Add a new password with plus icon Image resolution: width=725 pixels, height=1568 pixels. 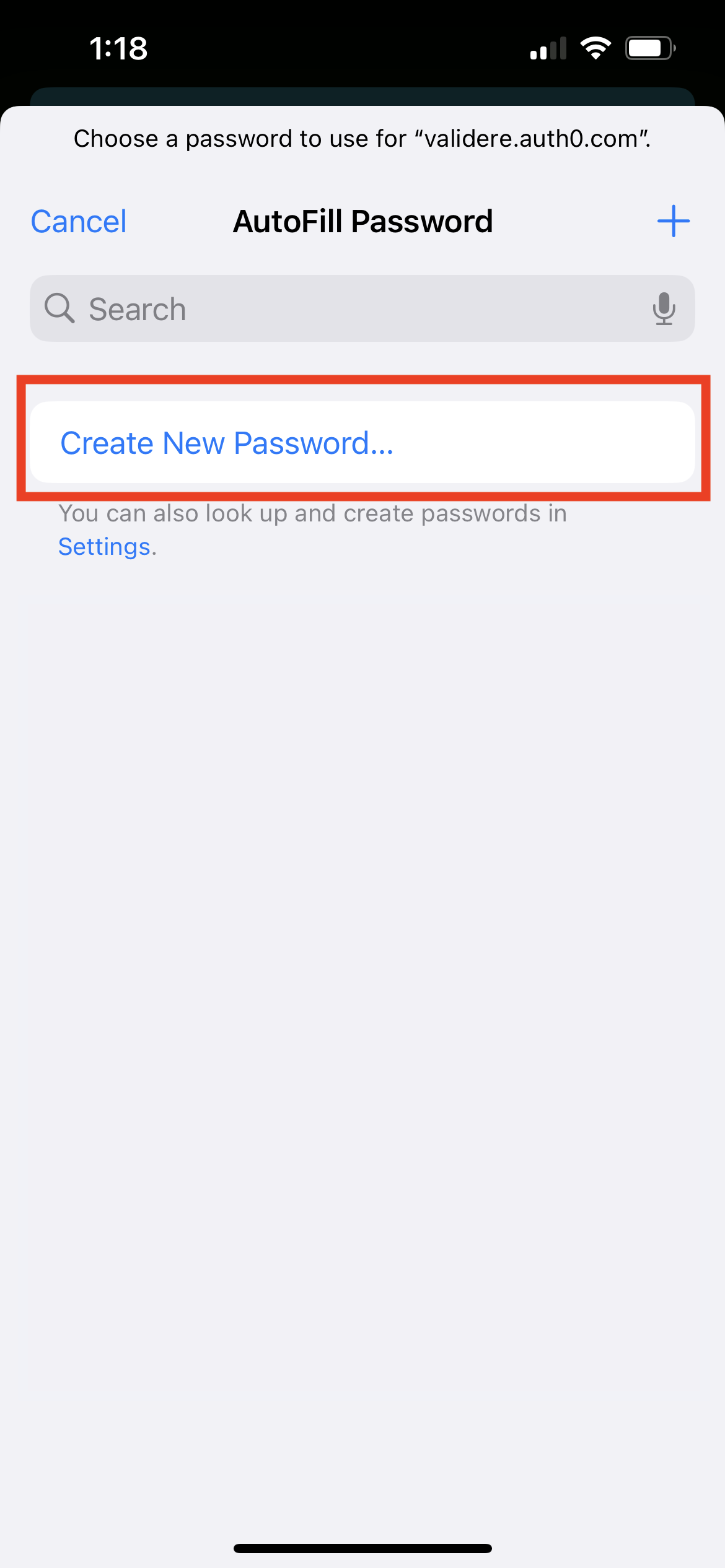[x=674, y=221]
